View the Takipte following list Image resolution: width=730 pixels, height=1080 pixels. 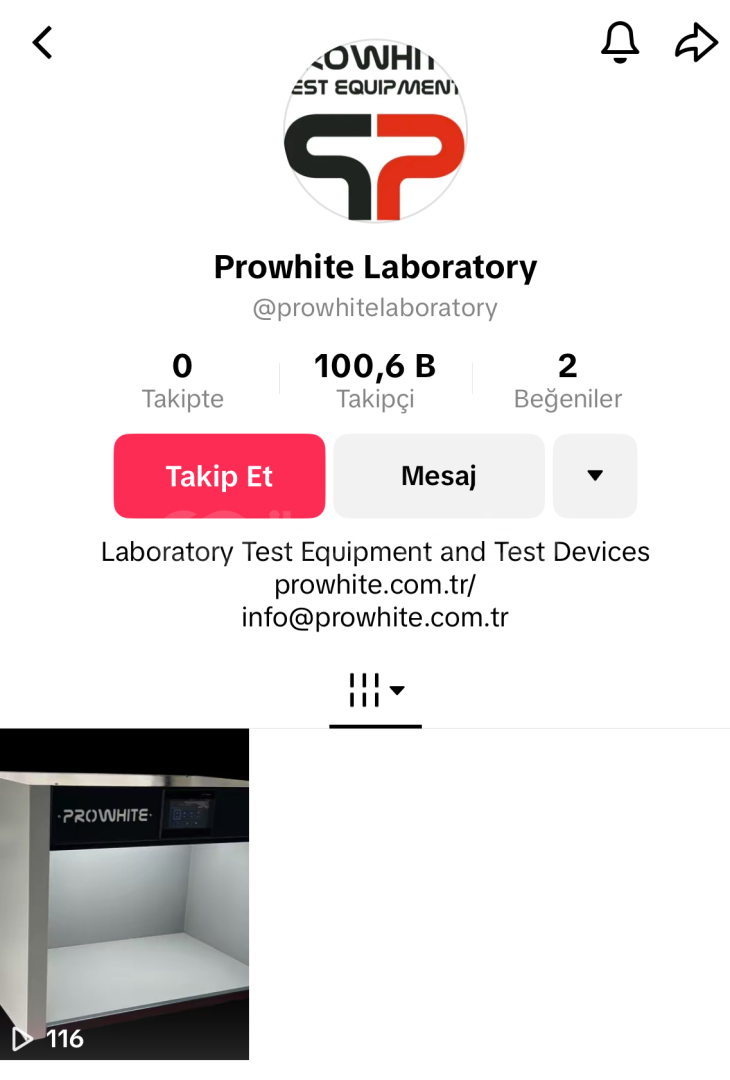coord(183,381)
